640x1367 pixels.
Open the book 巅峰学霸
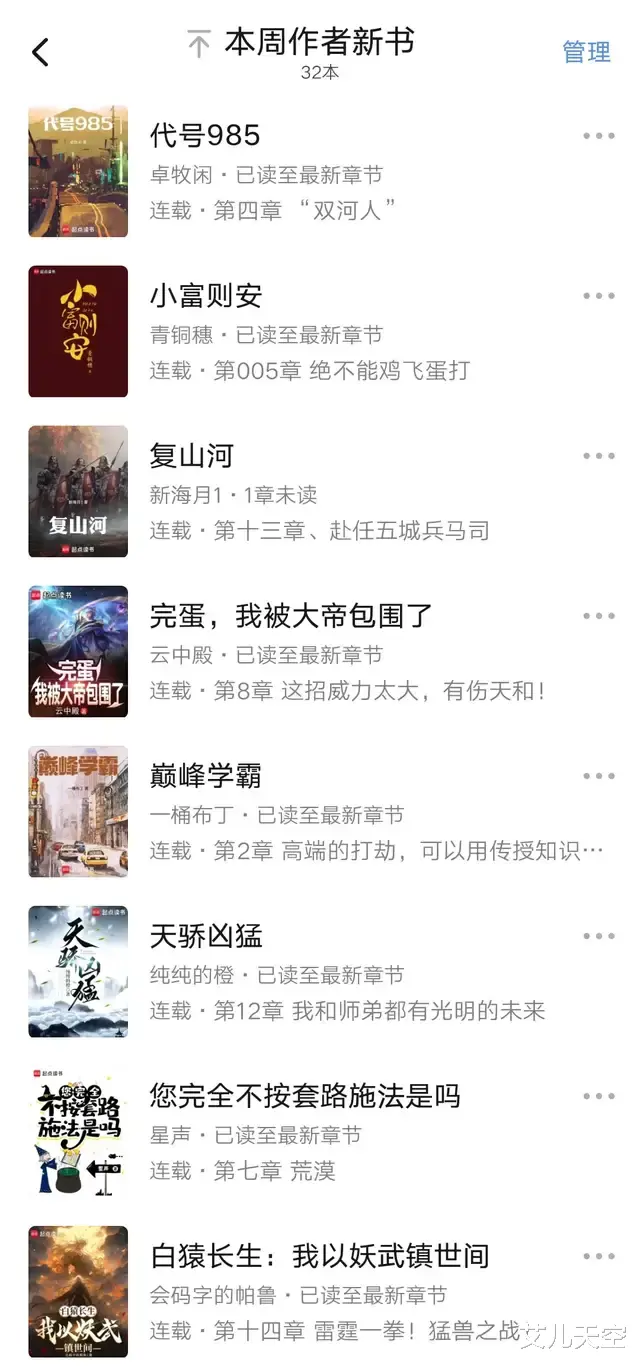pyautogui.click(x=205, y=776)
